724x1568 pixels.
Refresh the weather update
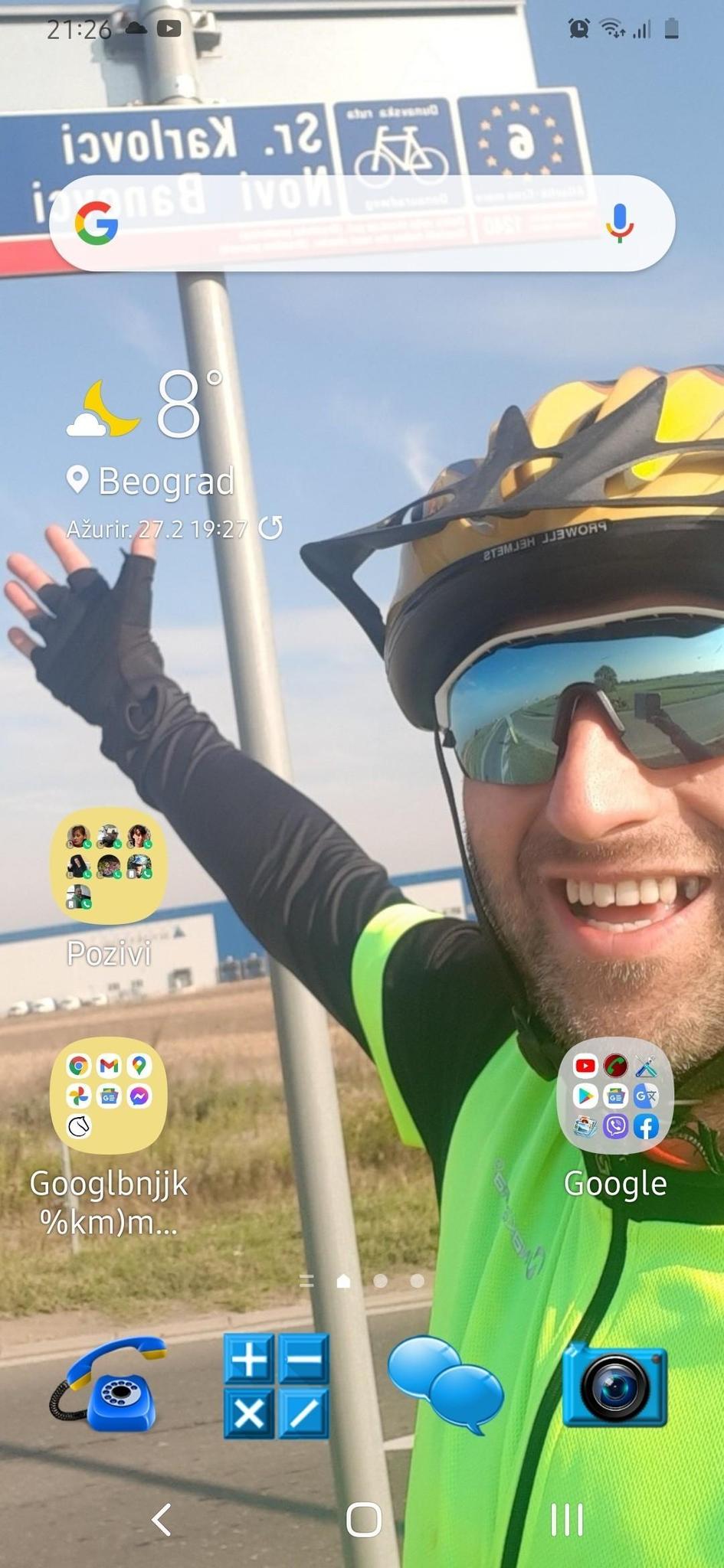(x=270, y=528)
